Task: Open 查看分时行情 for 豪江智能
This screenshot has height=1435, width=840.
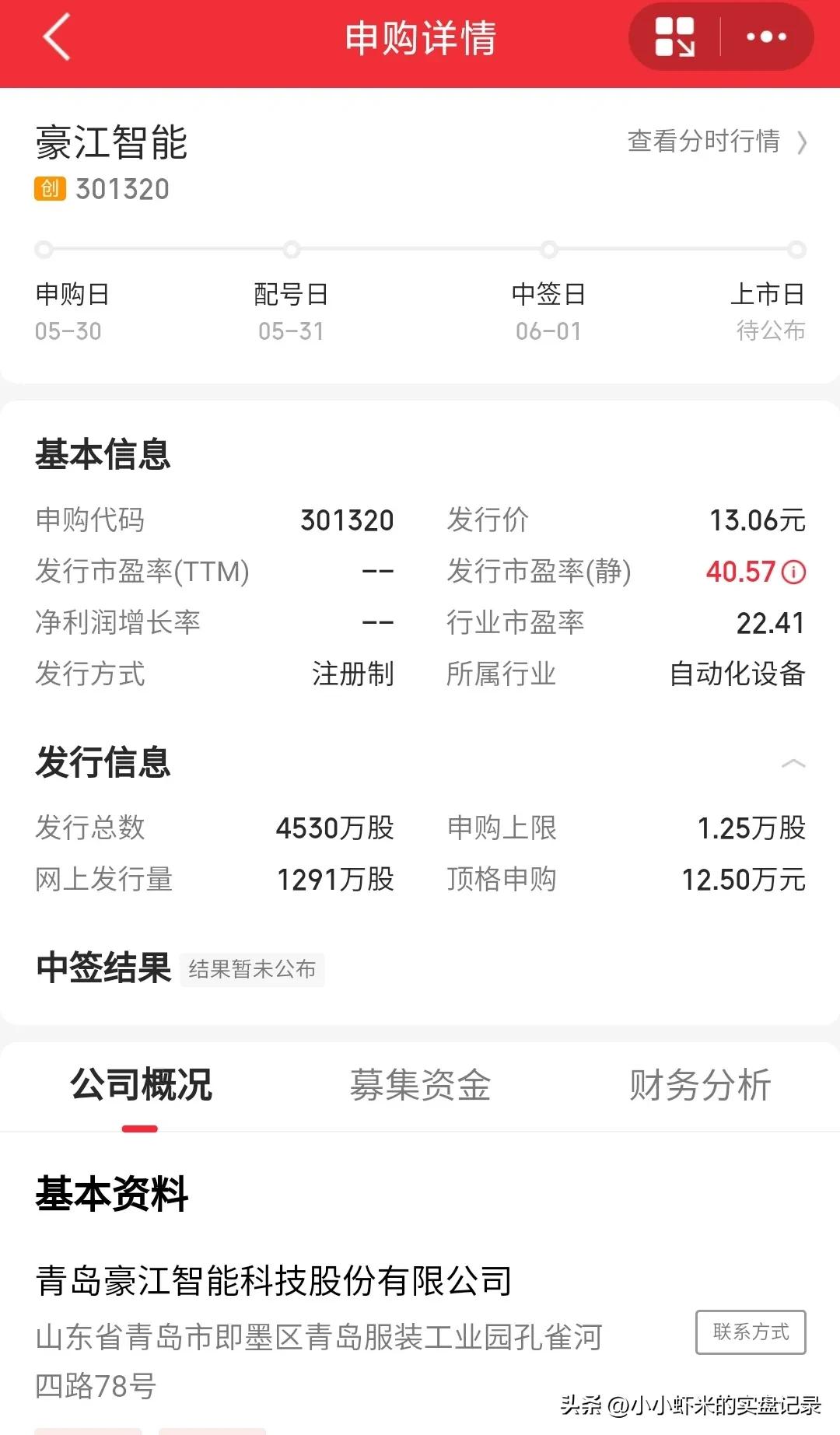Action: click(702, 142)
